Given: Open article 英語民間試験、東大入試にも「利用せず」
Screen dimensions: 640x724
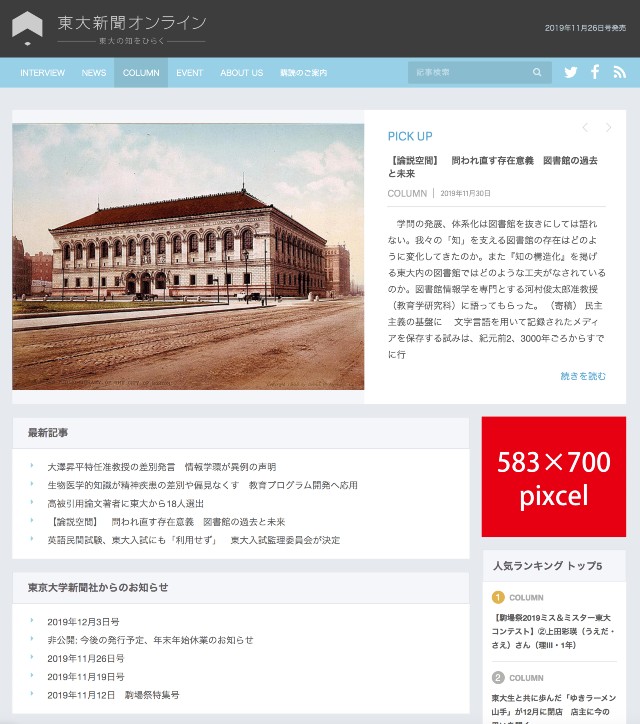Looking at the screenshot, I should (193, 540).
